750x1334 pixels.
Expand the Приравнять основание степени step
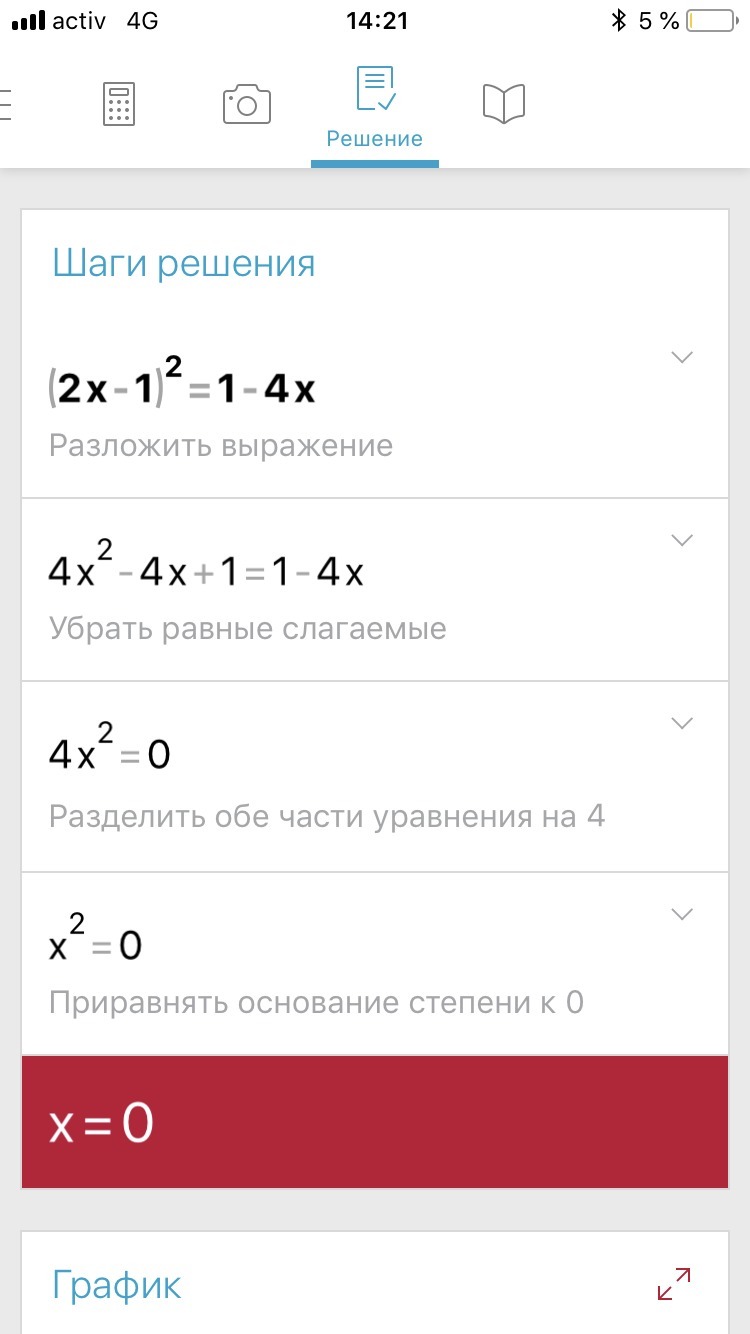(x=682, y=914)
